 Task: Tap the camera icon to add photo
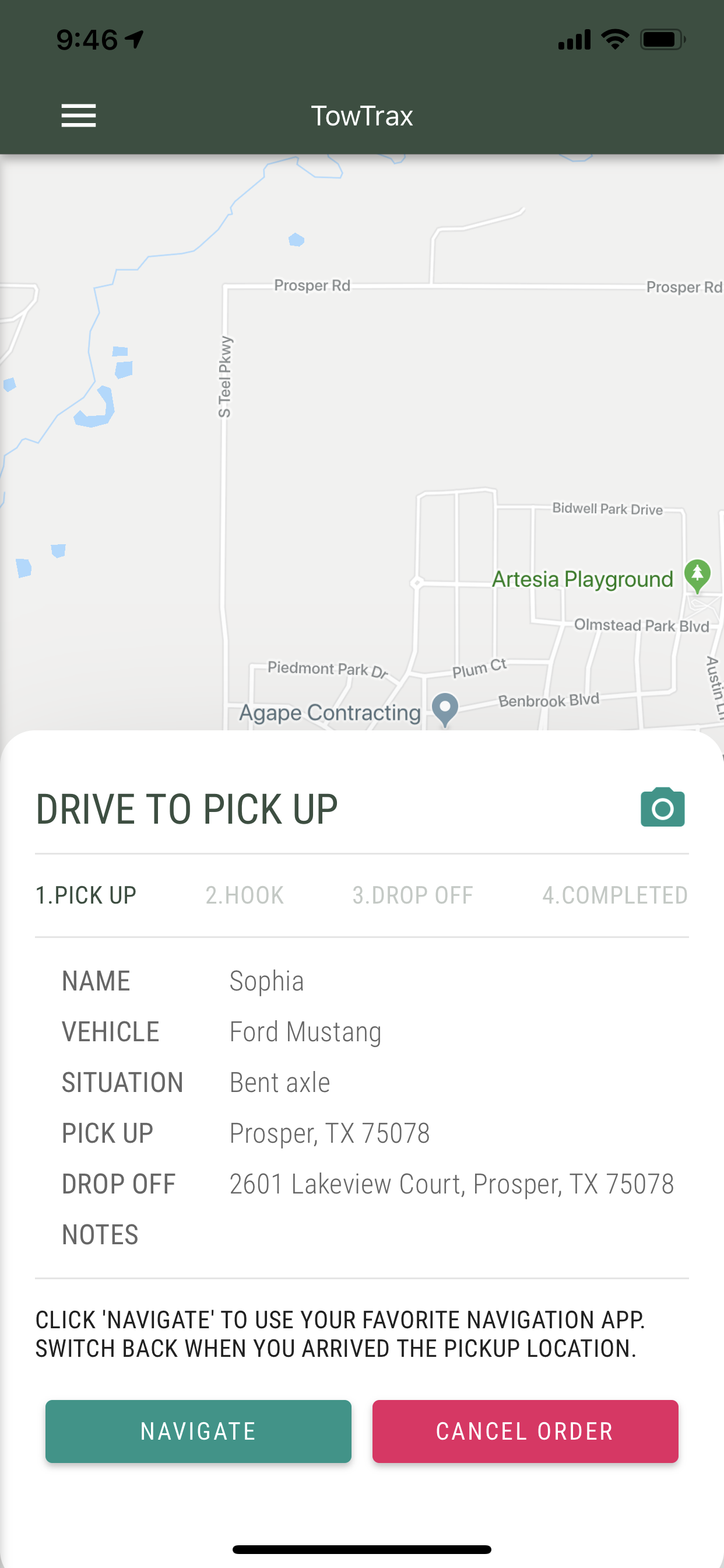(x=663, y=807)
